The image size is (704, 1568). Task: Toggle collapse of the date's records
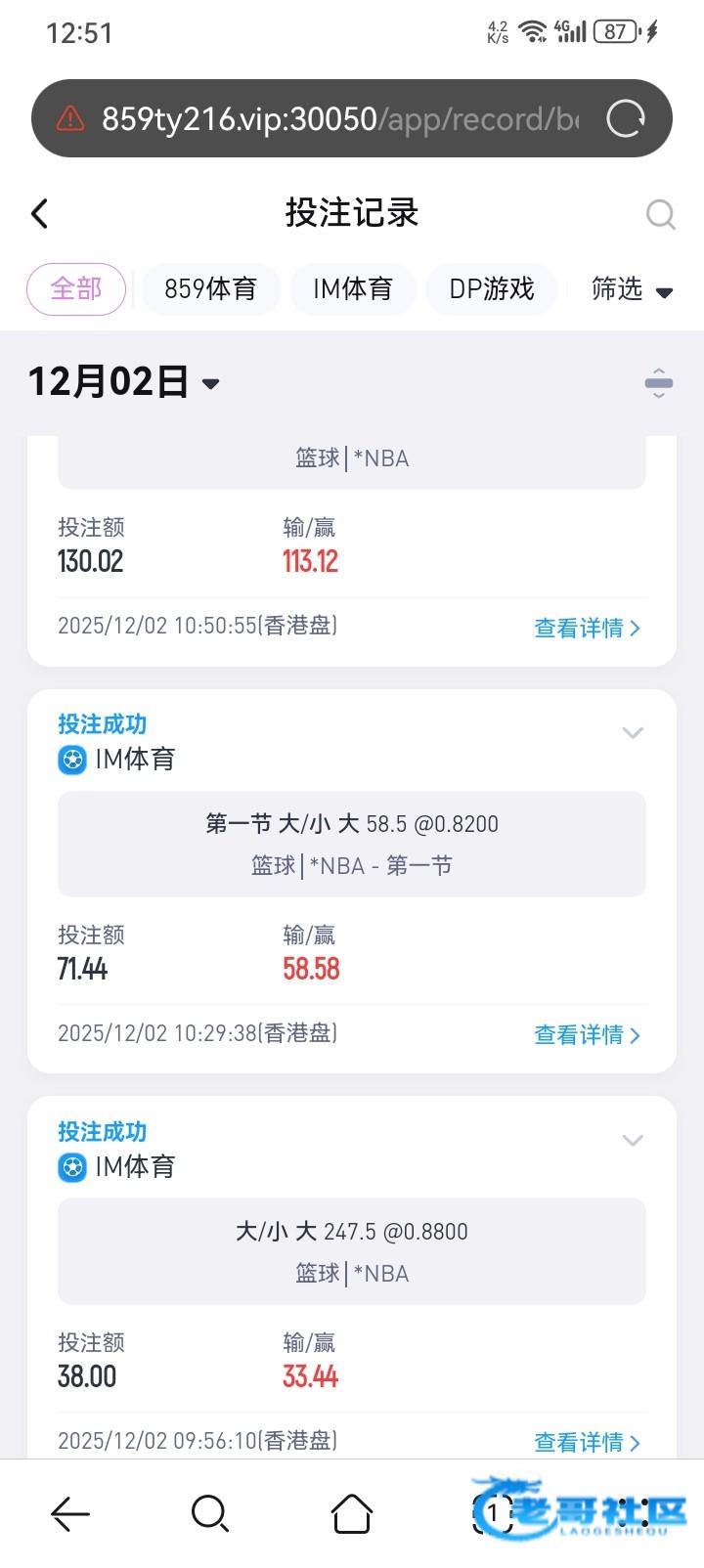[x=659, y=382]
